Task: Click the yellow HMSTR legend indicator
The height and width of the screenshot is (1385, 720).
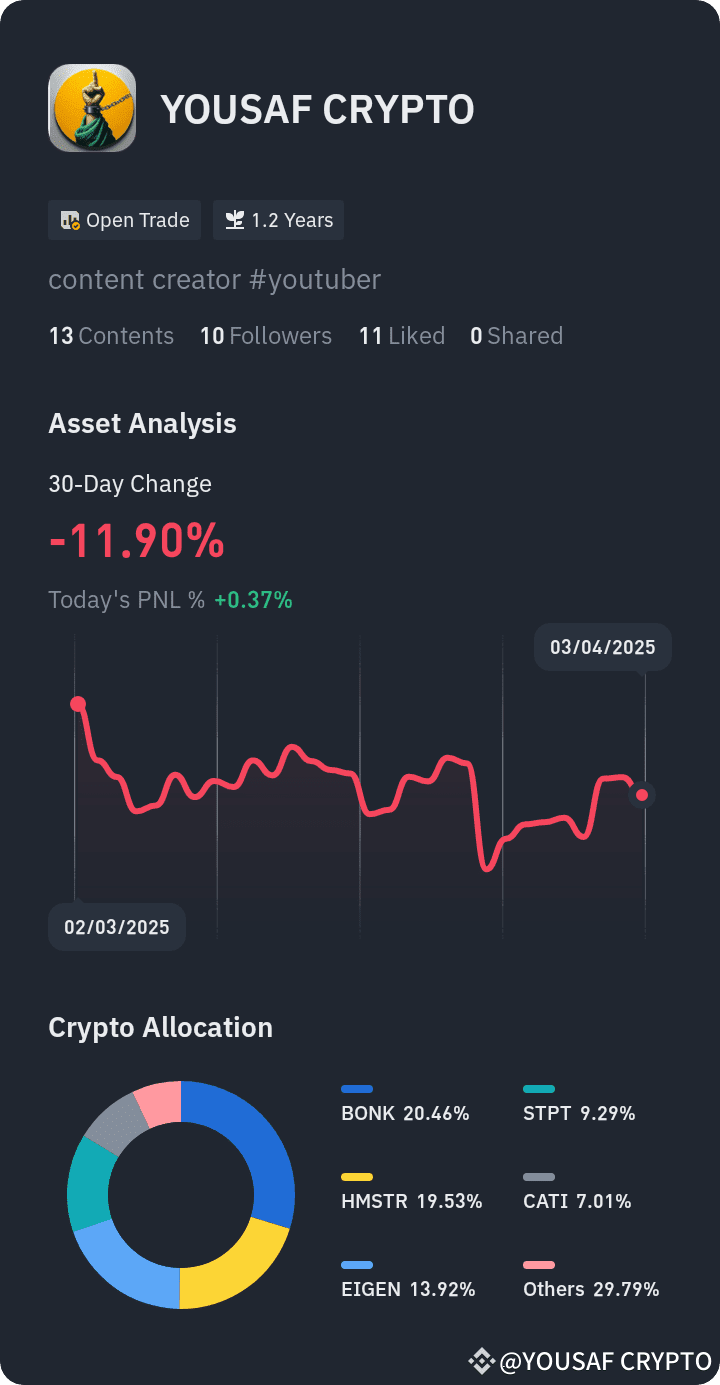Action: pyautogui.click(x=357, y=1177)
